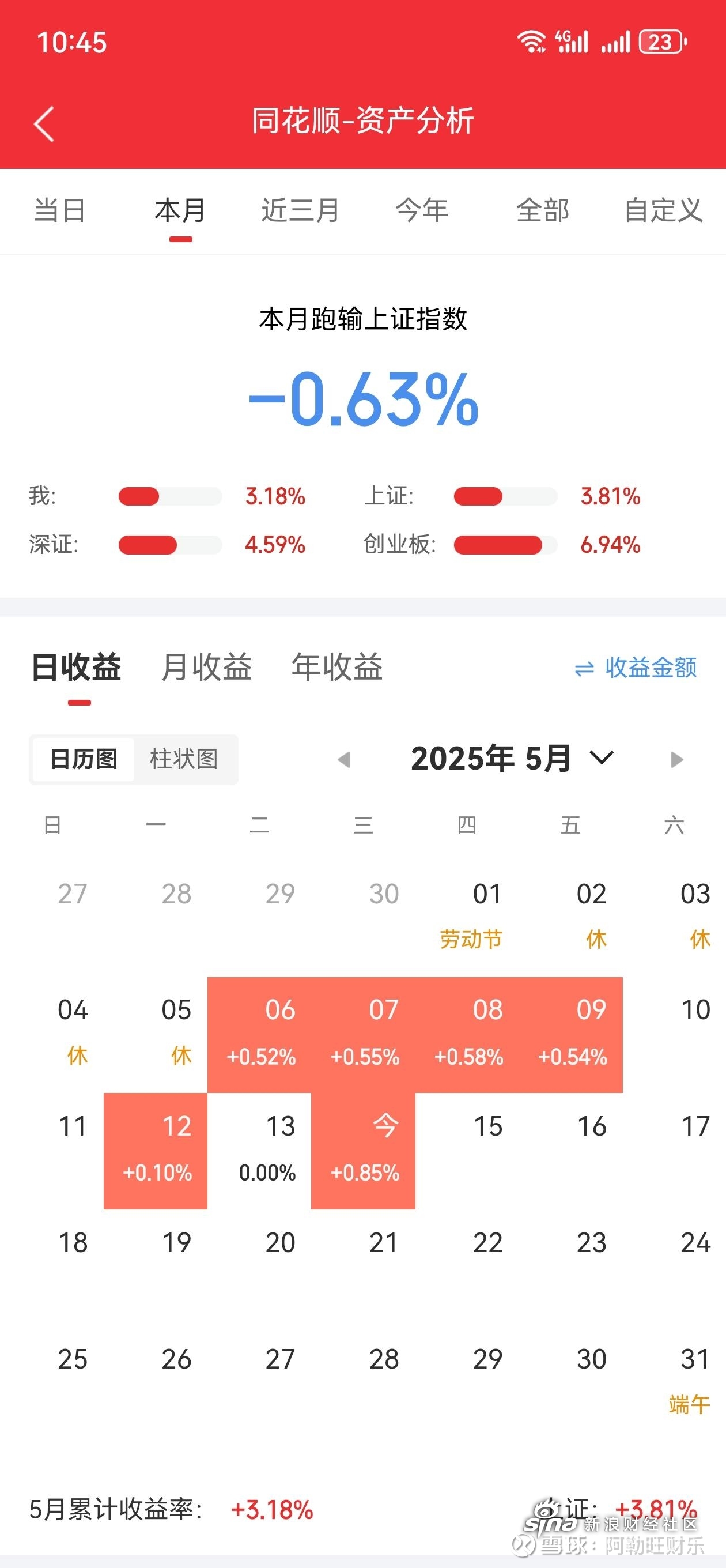Screen dimensions: 726x1568
Task: Open the 年收益 tab
Action: [x=337, y=666]
